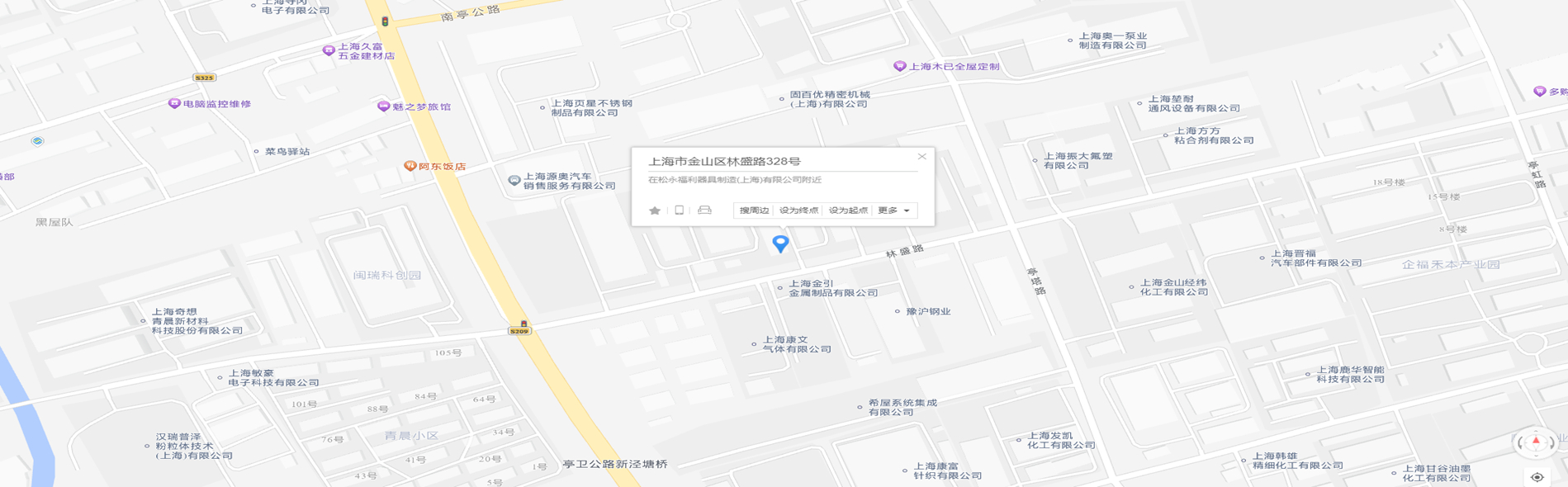
Task: Tap the blue location pin marker
Action: [x=780, y=243]
